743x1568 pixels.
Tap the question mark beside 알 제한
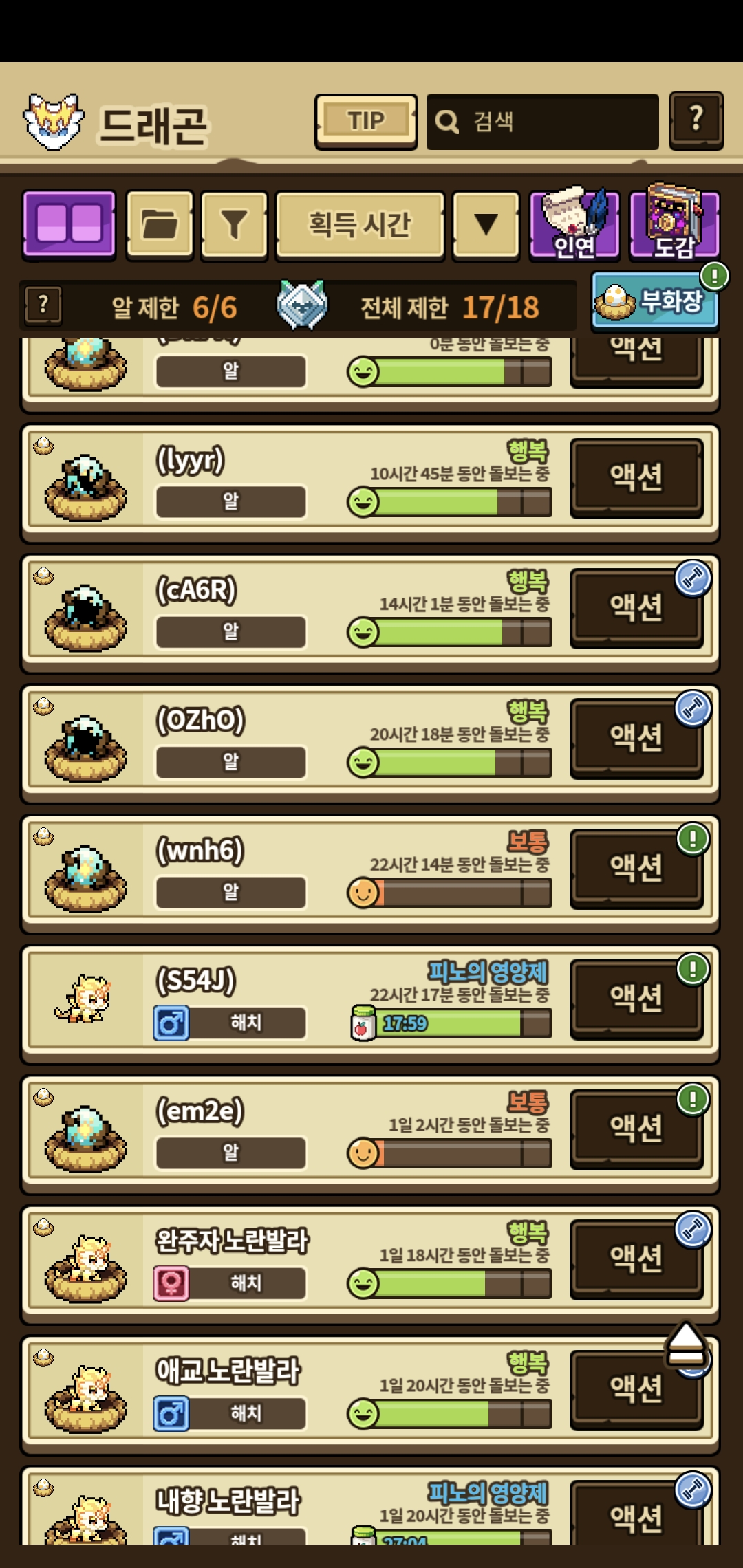43,305
